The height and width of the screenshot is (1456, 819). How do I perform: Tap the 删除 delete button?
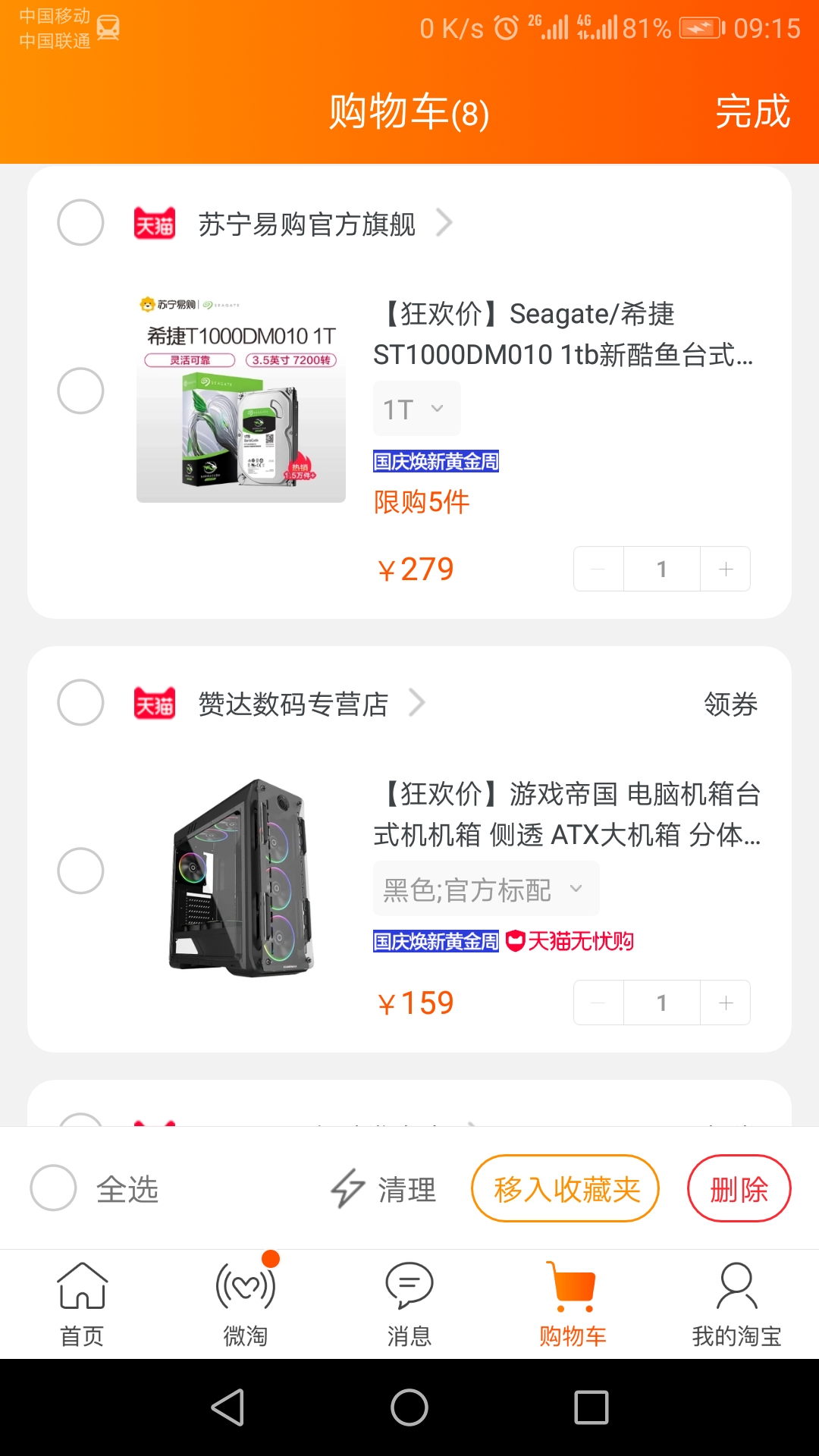(739, 1188)
